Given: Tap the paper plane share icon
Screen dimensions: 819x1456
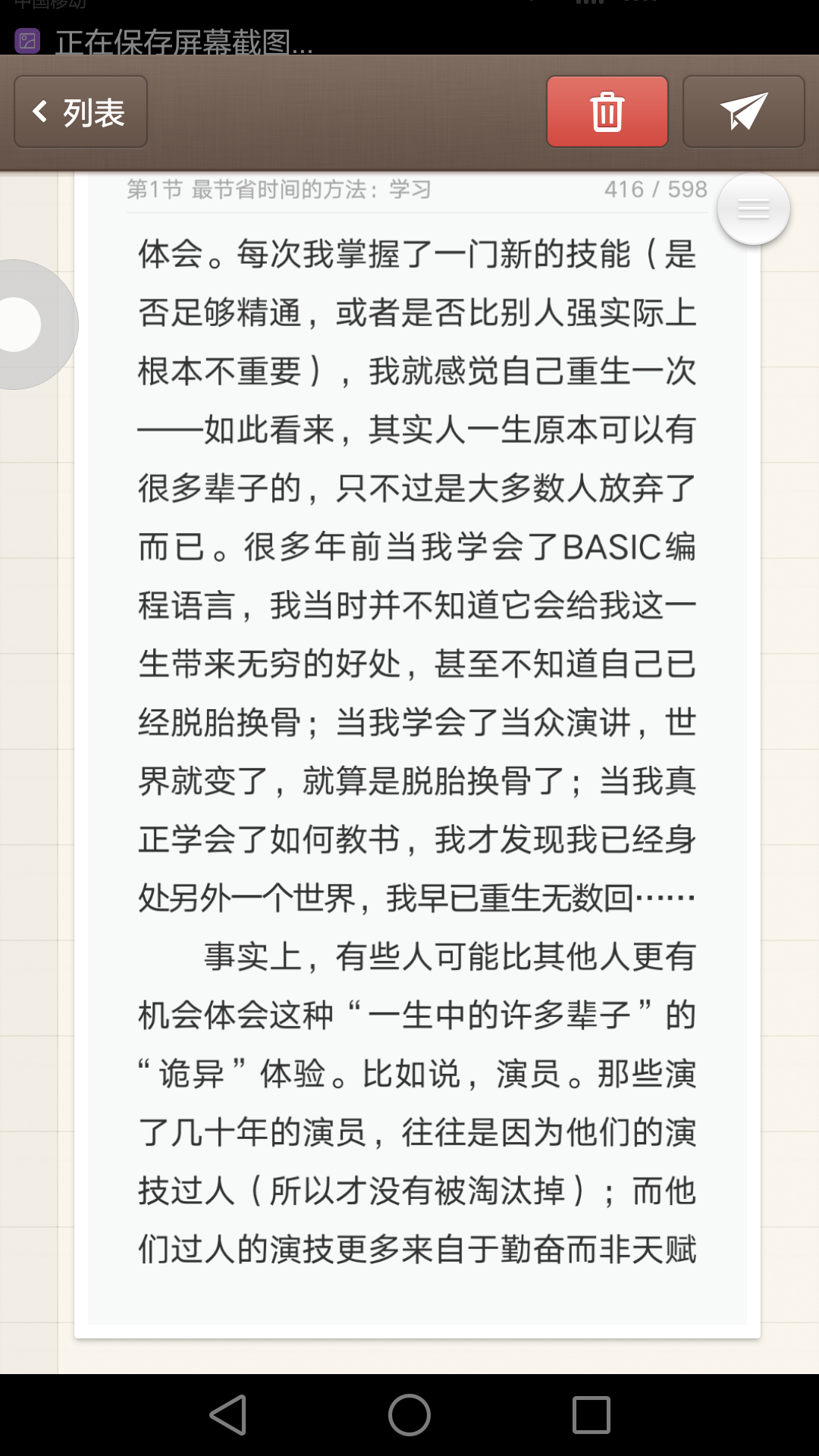Looking at the screenshot, I should 742,111.
